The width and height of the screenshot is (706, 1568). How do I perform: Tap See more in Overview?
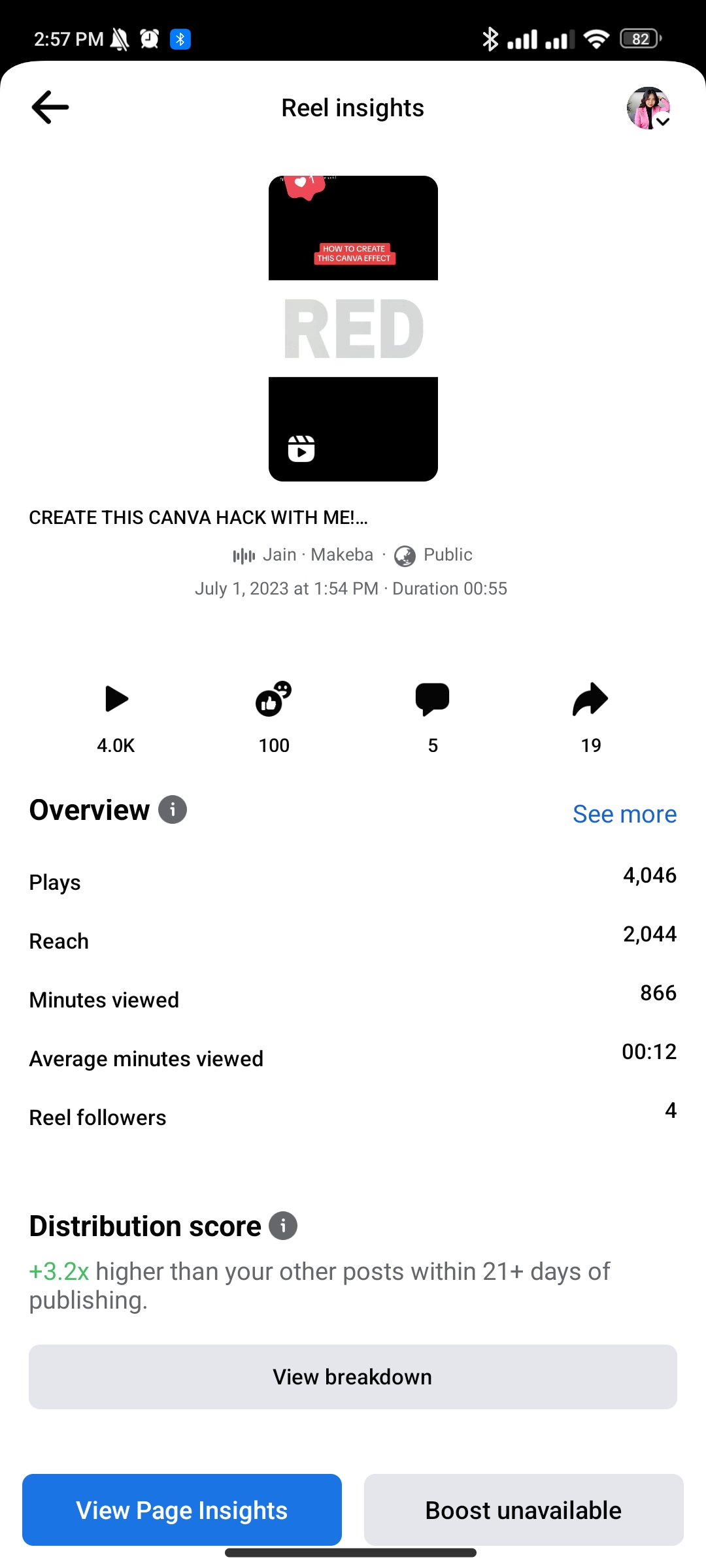tap(624, 814)
